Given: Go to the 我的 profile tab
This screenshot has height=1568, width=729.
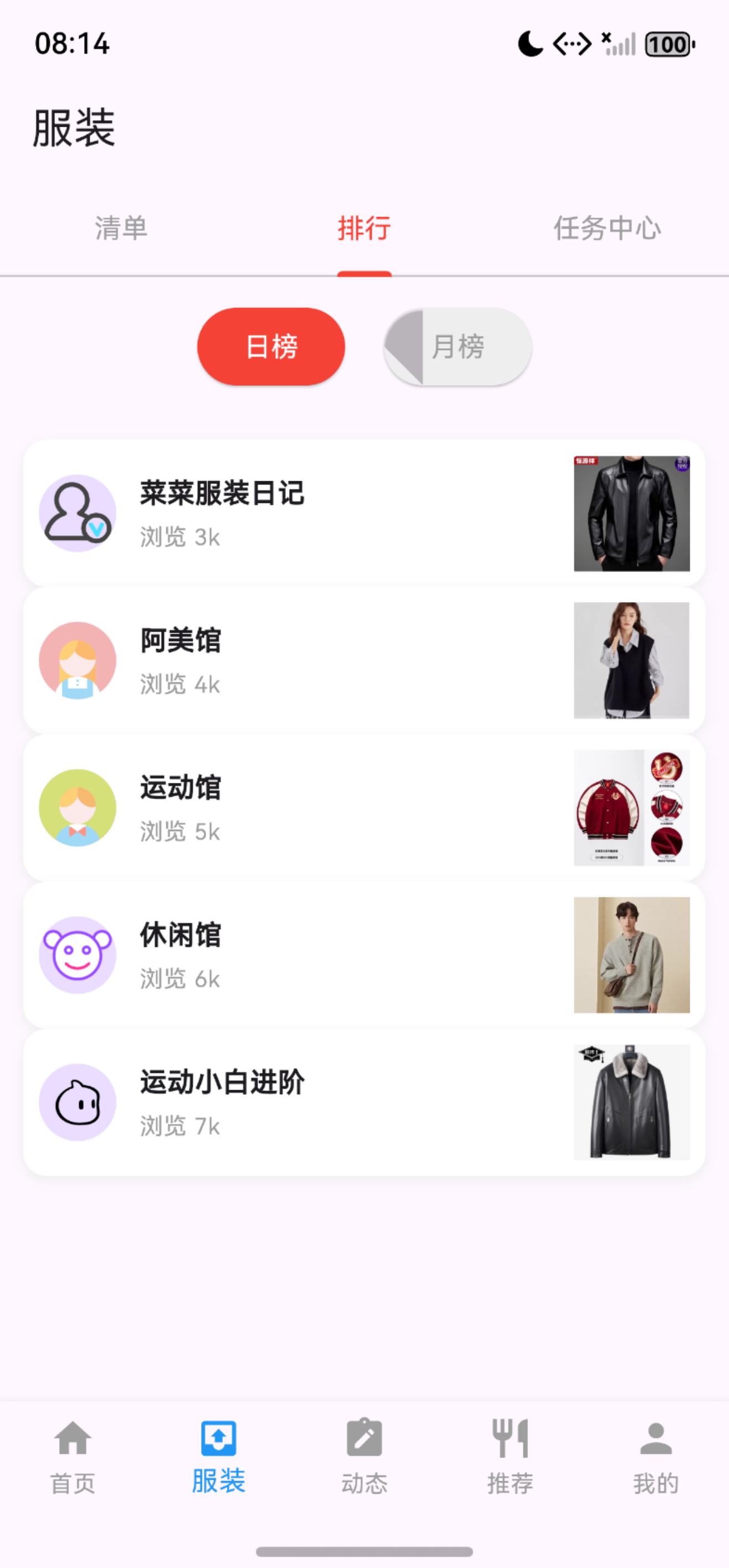Looking at the screenshot, I should [656, 1457].
